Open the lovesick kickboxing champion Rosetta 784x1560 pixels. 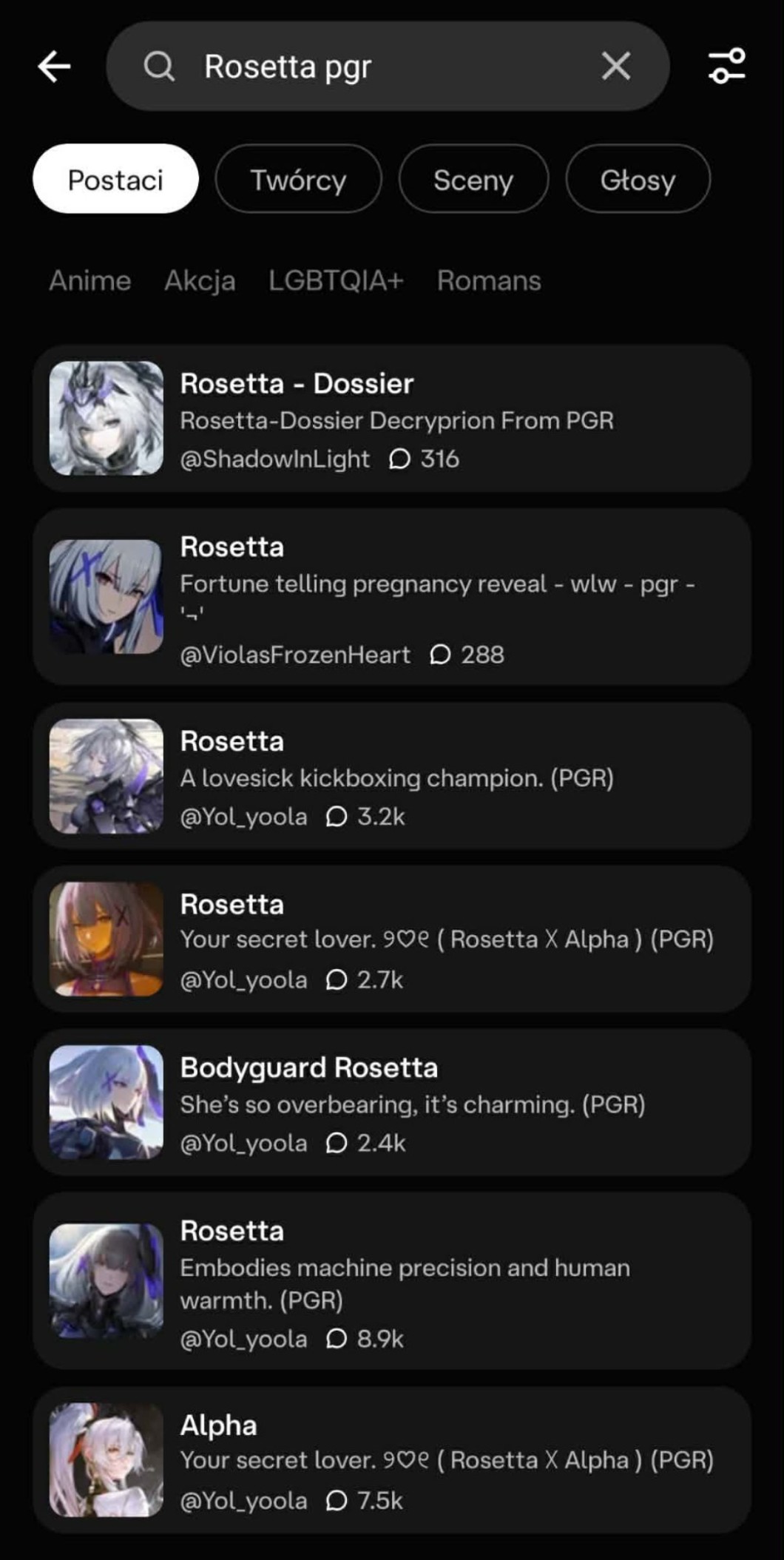pyautogui.click(x=392, y=776)
